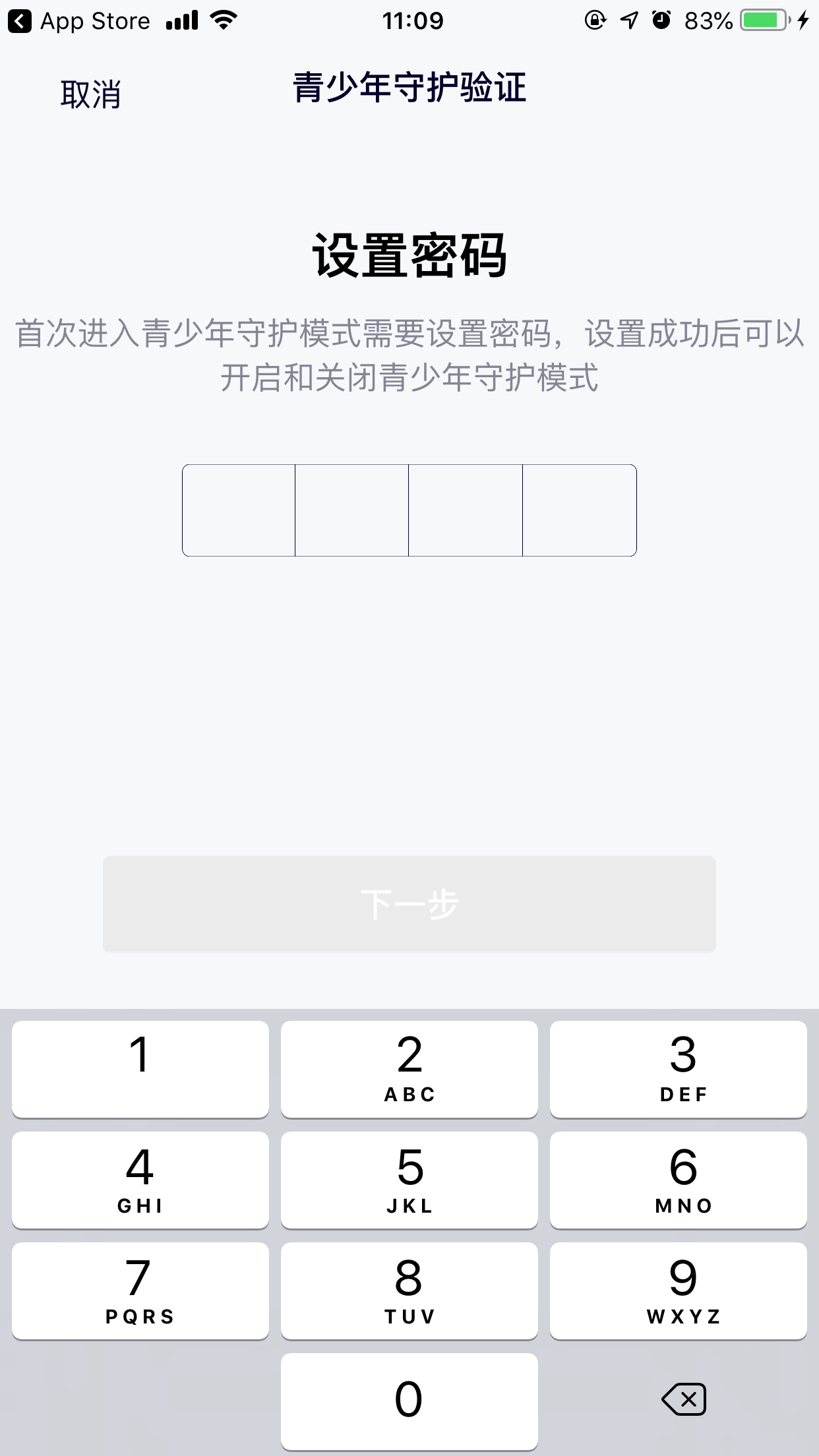
Task: Tap the first passcode entry box
Action: (x=239, y=510)
